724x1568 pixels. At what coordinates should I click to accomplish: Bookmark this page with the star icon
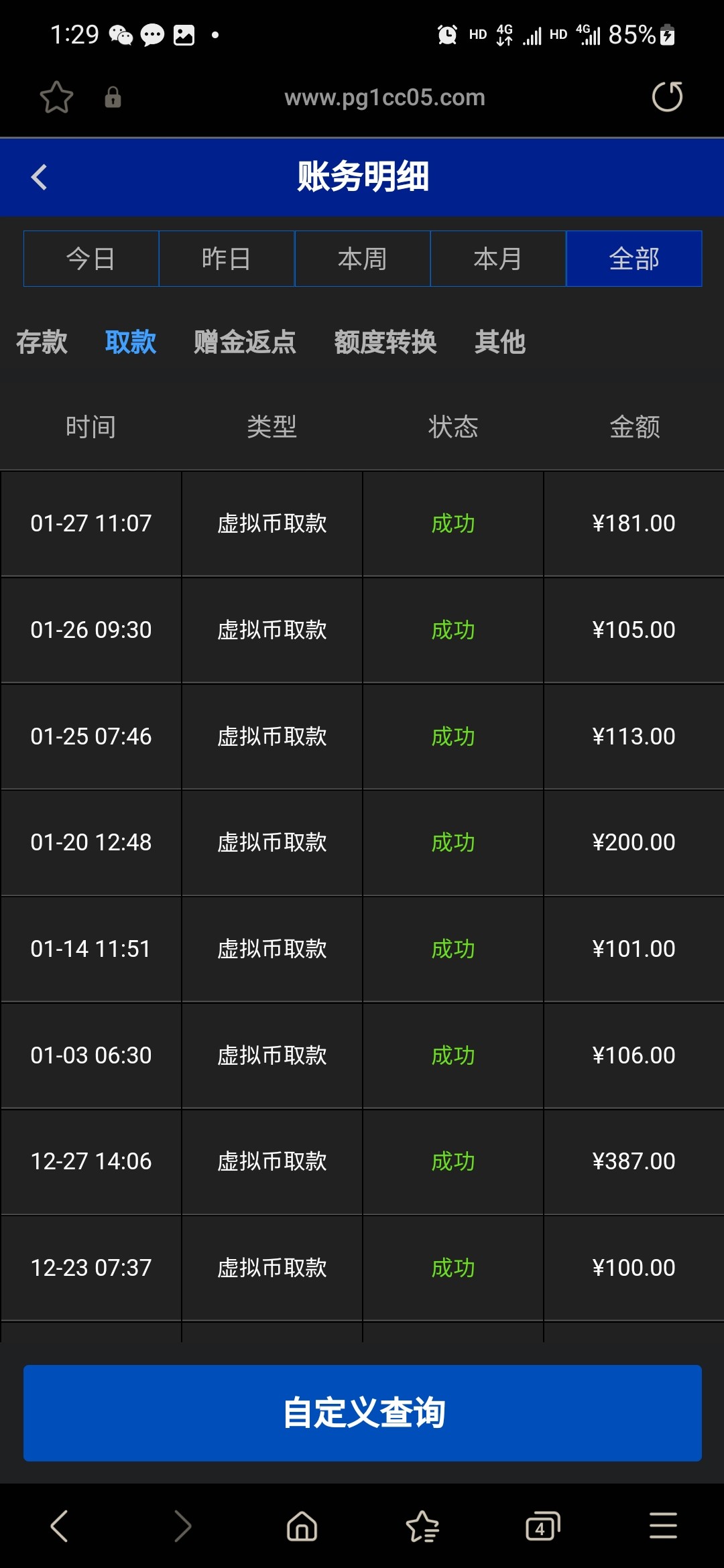click(x=56, y=97)
